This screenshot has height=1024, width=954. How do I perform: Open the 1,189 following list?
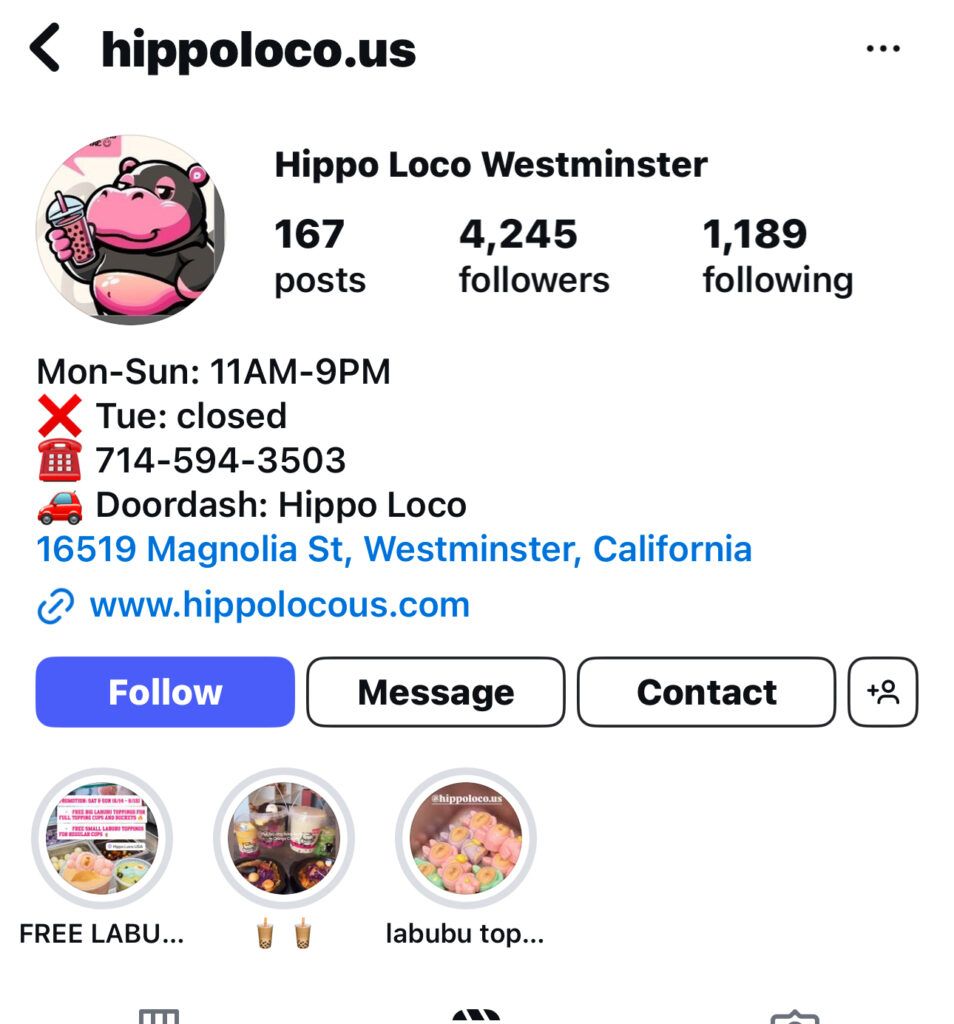(777, 256)
